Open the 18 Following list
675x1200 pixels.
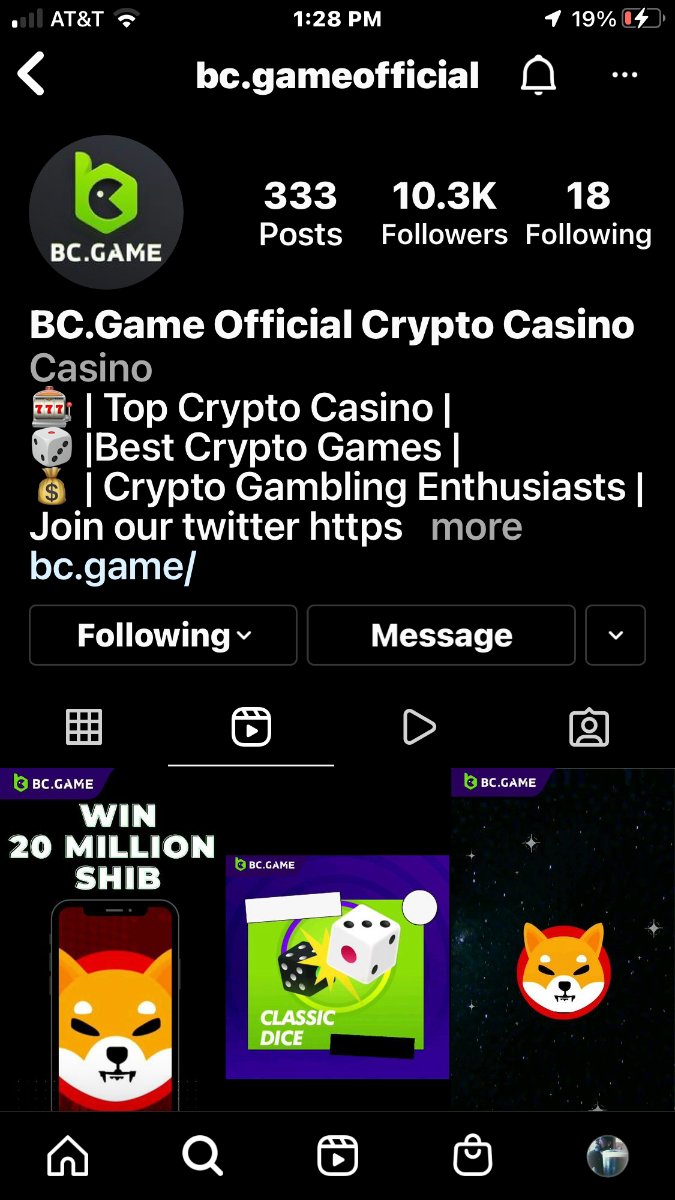(588, 213)
